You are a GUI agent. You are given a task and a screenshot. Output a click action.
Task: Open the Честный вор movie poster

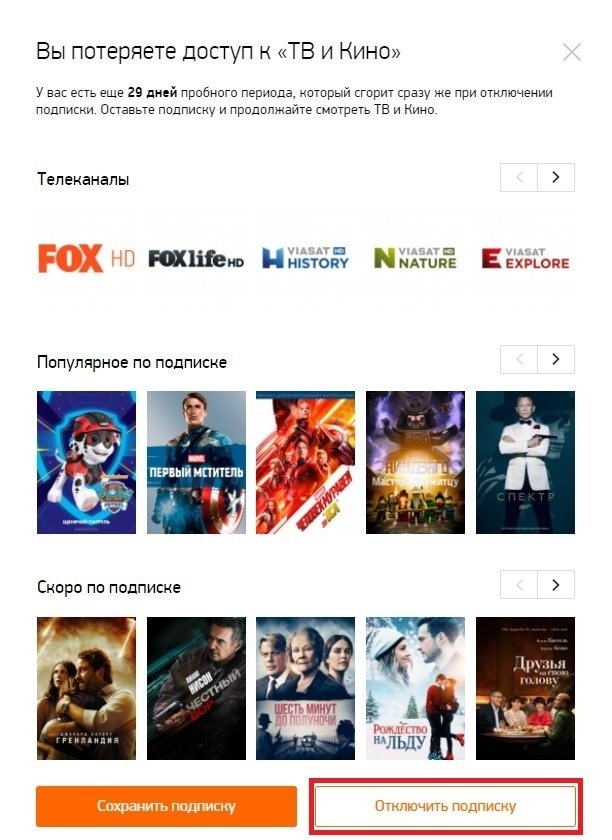coord(196,688)
